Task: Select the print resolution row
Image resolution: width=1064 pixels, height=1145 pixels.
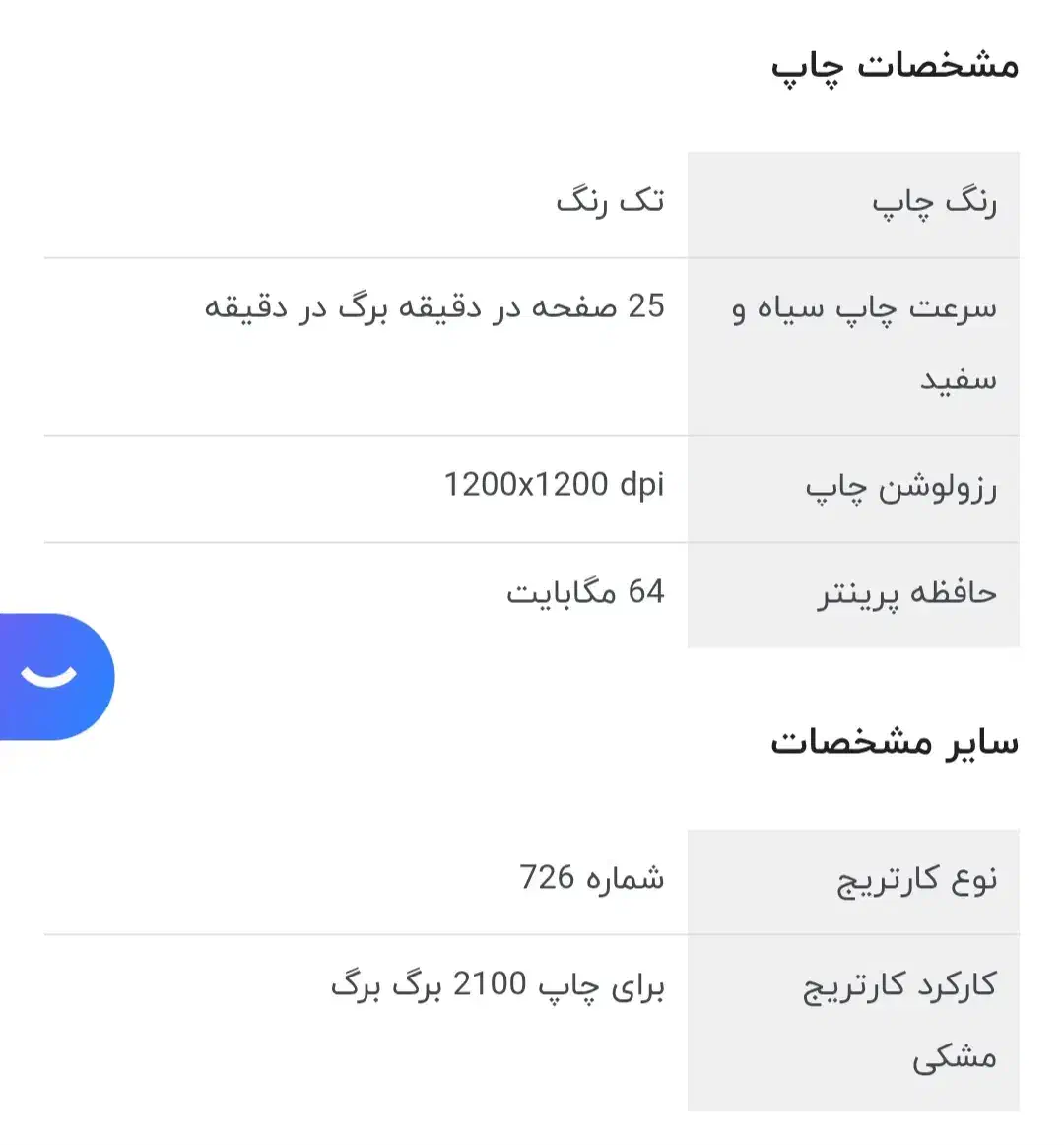Action: 532,485
